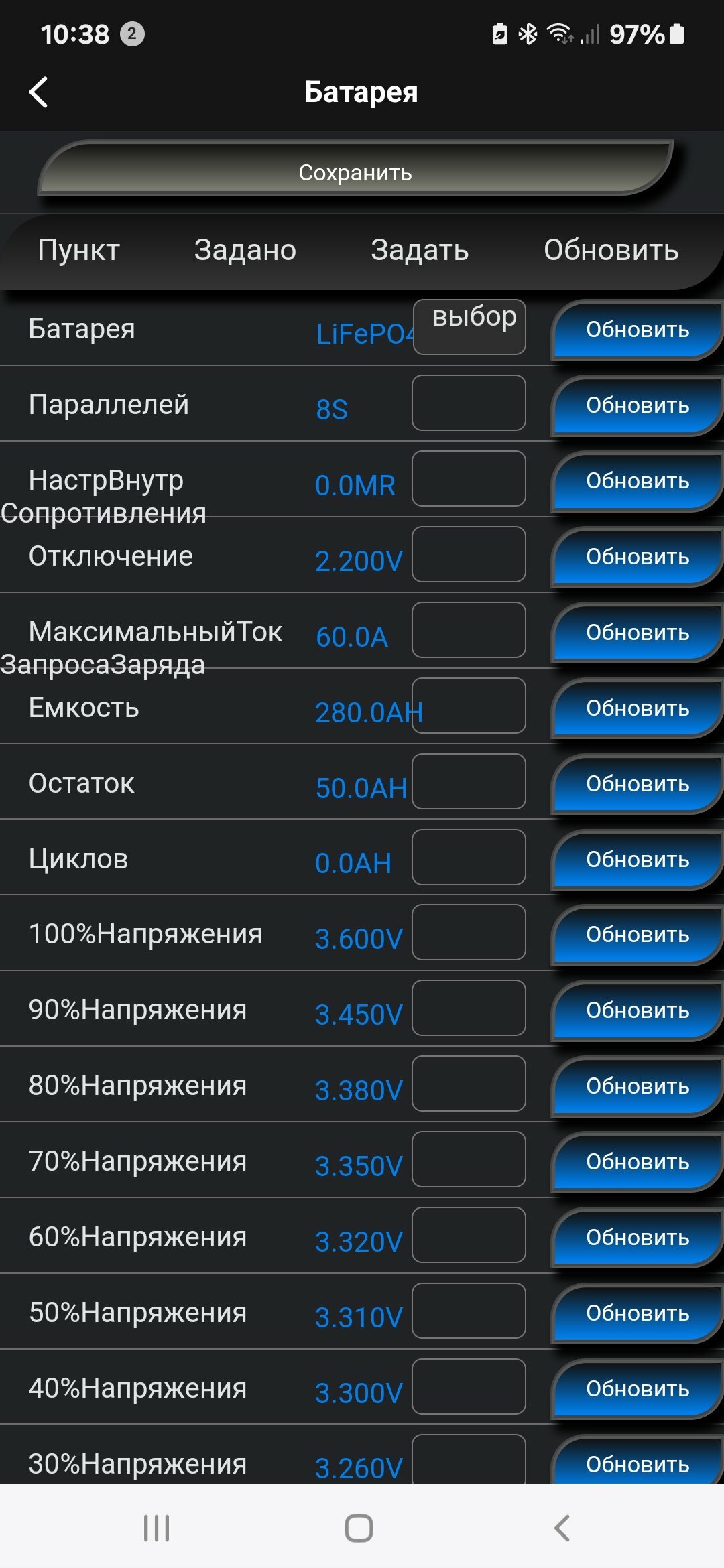724x1568 pixels.
Task: Tap Обновить in the Батарея row
Action: [637, 330]
